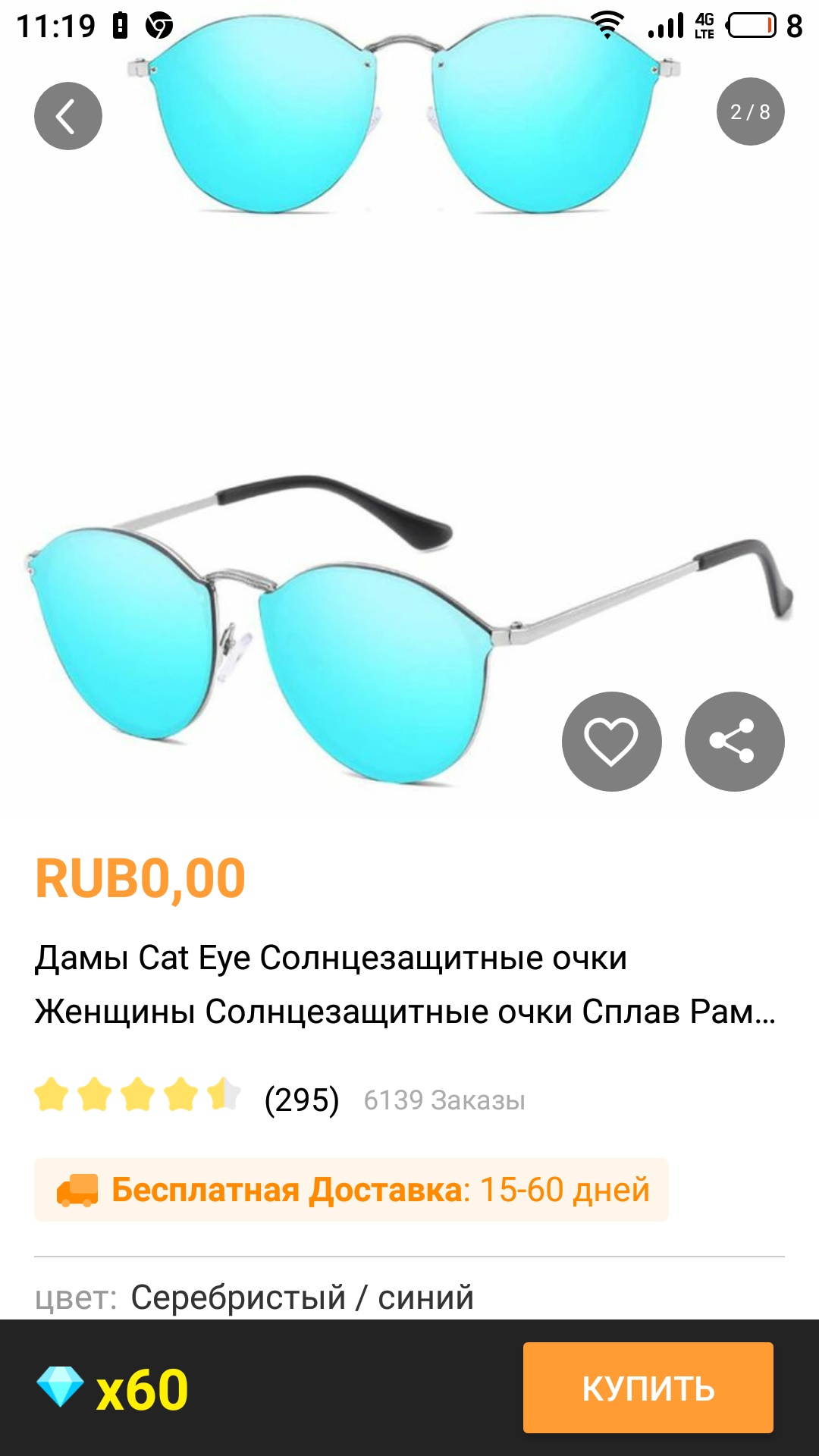Tap the Купить buy button
Viewport: 819px width, 1456px height.
click(x=648, y=1387)
